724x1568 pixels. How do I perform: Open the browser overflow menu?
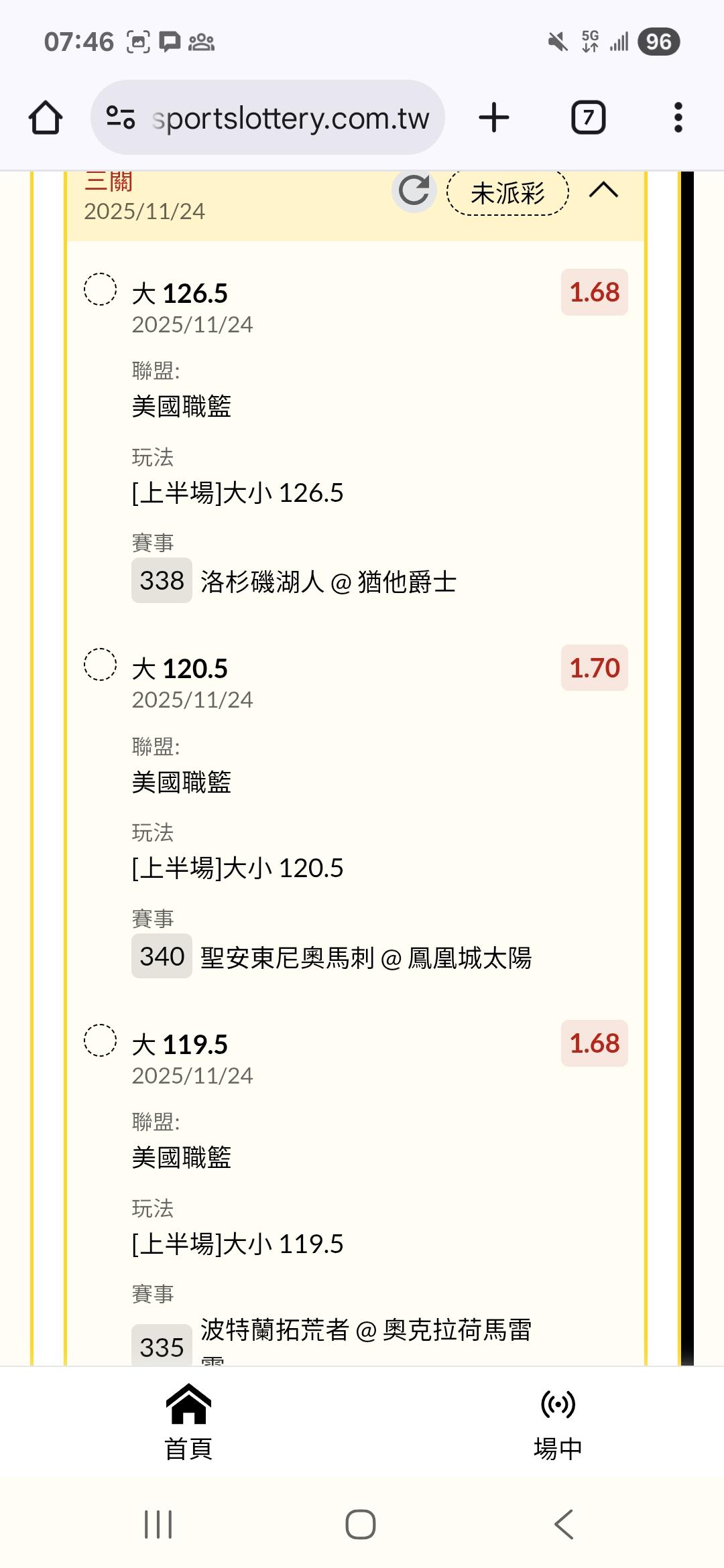click(678, 118)
